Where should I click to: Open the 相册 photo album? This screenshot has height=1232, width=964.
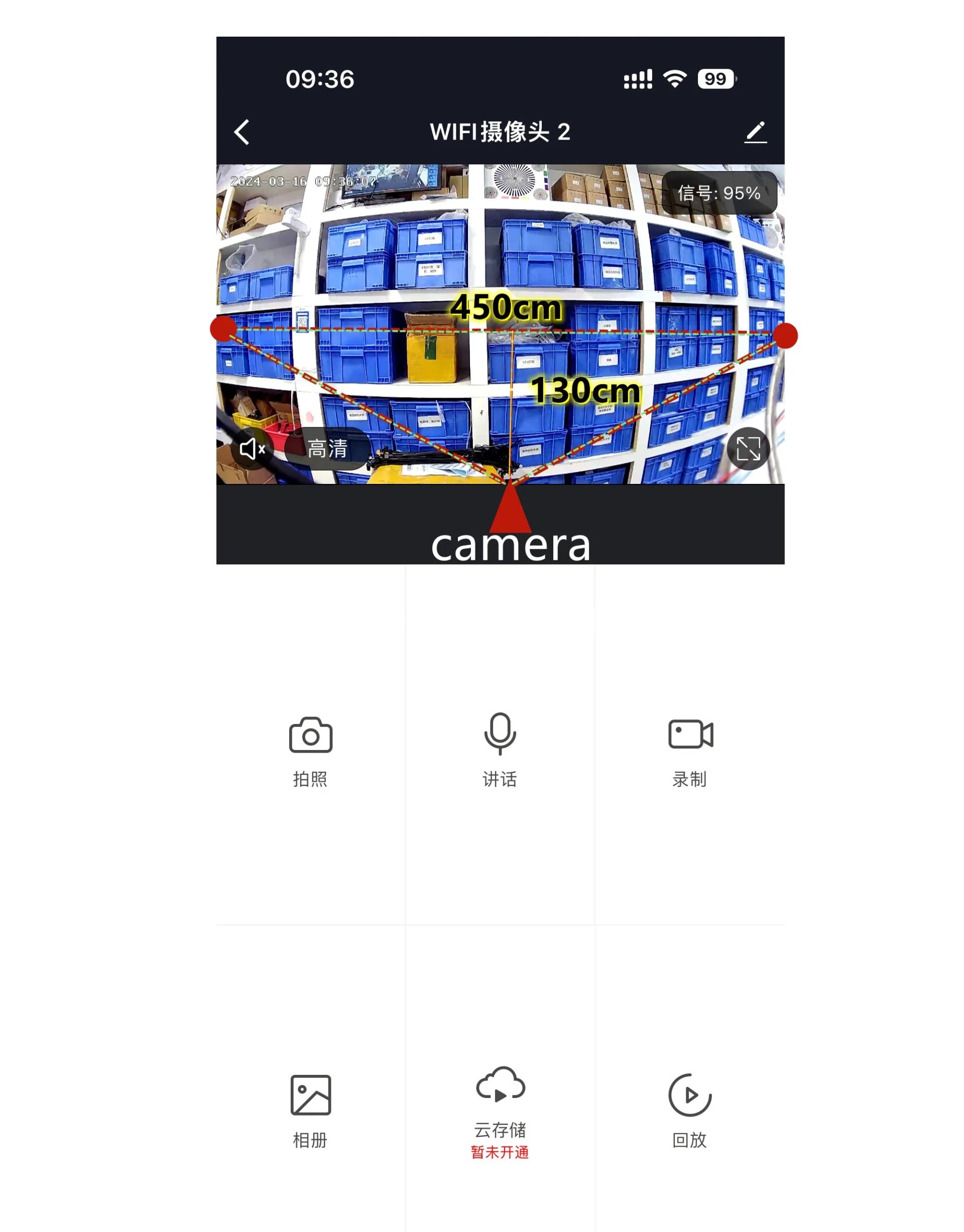coord(310,1110)
